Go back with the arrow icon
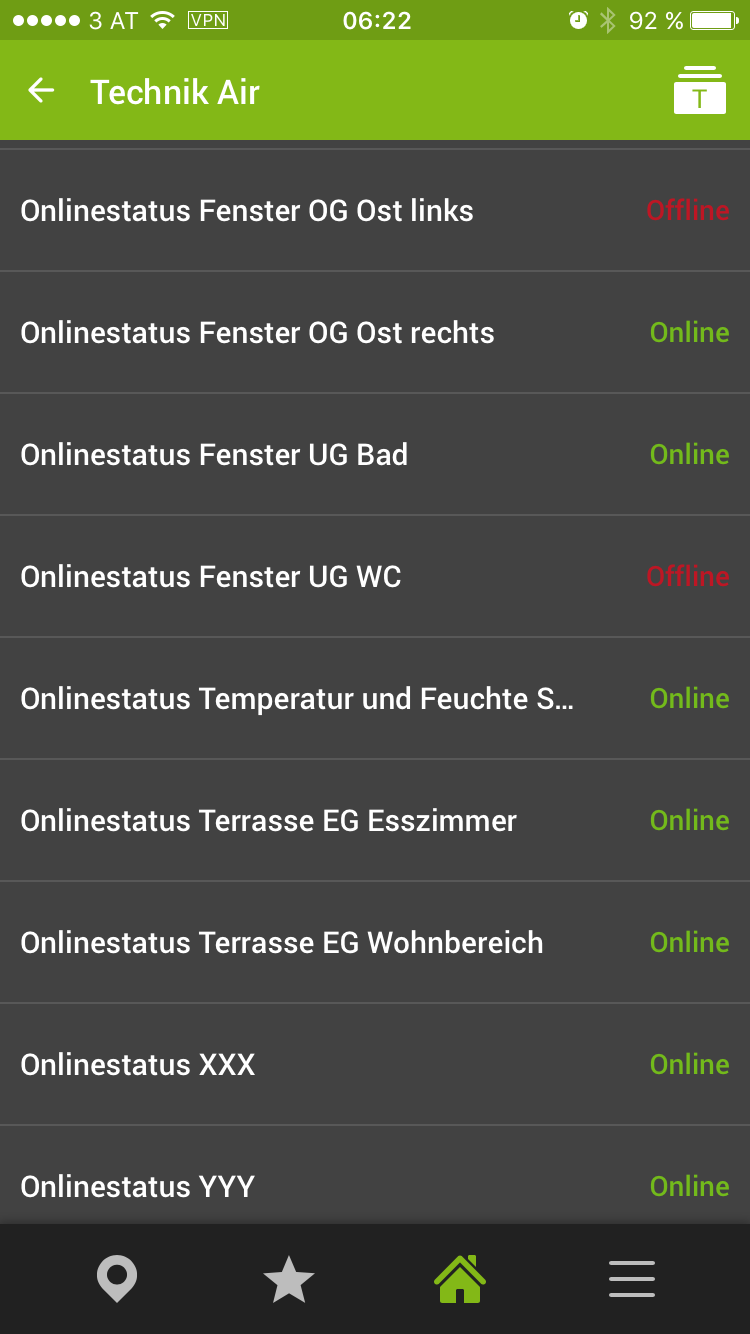This screenshot has height=1334, width=750. pyautogui.click(x=41, y=91)
